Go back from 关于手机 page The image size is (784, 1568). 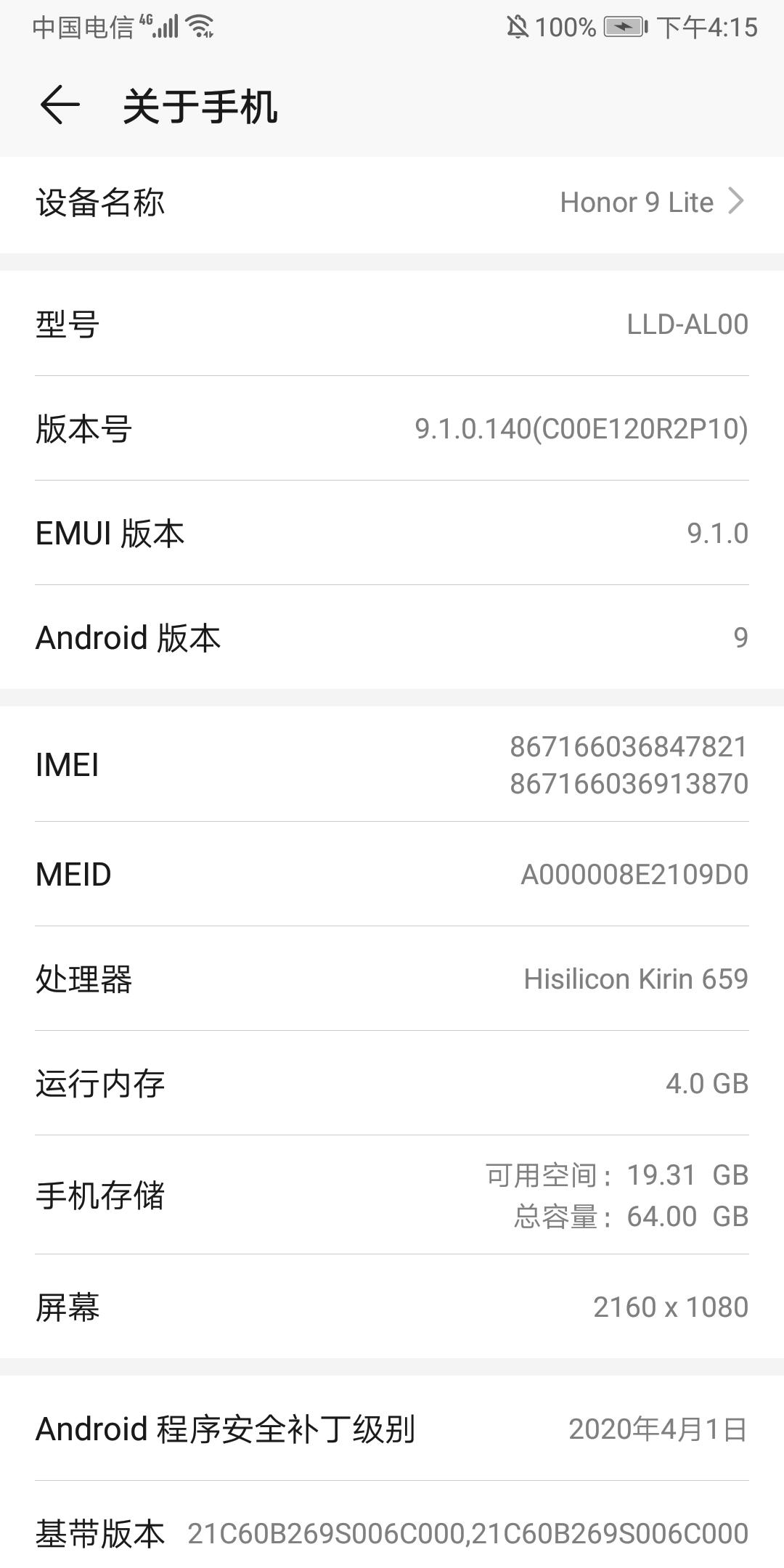[x=60, y=105]
